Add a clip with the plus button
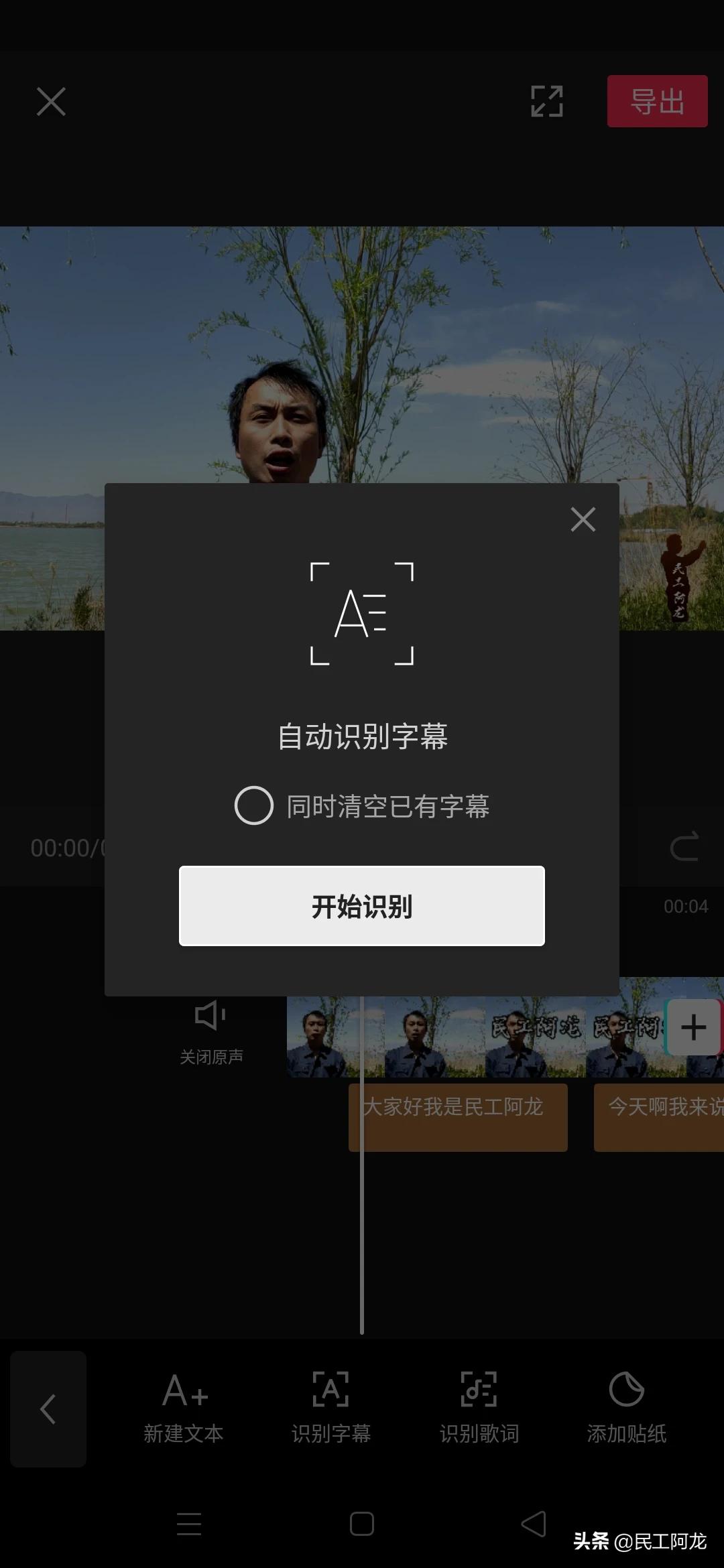This screenshot has height=1568, width=724. pyautogui.click(x=693, y=1027)
